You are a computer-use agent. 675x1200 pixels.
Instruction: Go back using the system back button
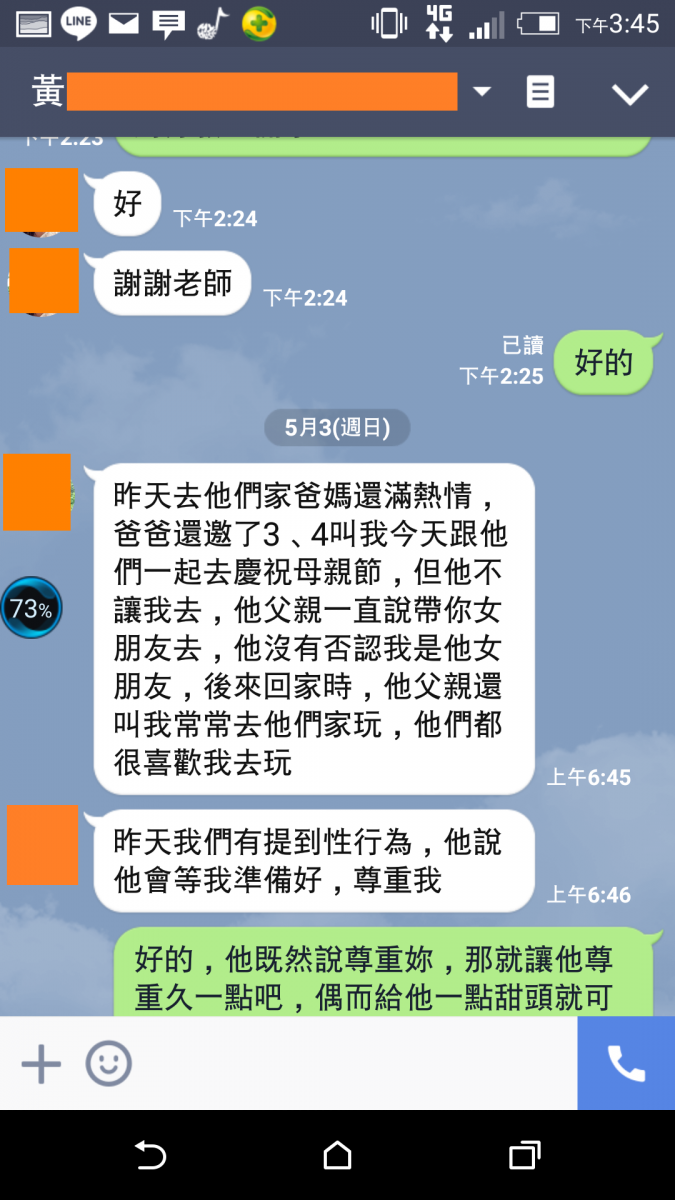click(150, 1156)
